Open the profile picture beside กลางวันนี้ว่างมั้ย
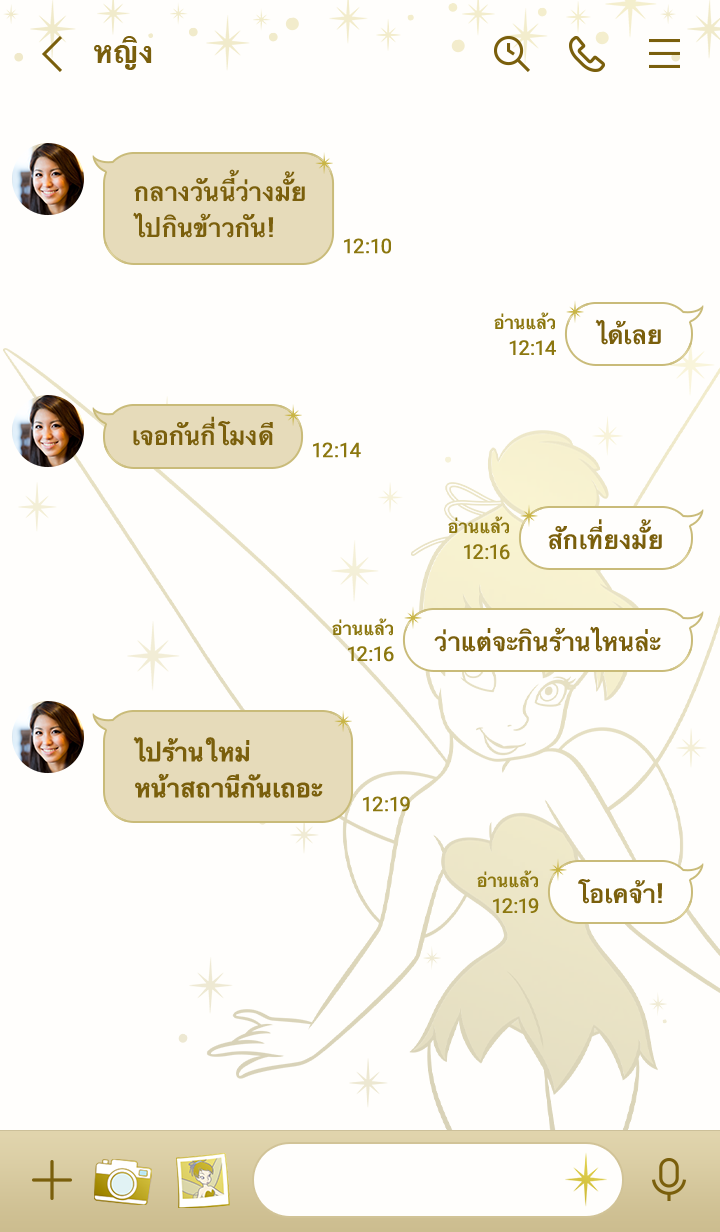The width and height of the screenshot is (720, 1232). (x=48, y=179)
